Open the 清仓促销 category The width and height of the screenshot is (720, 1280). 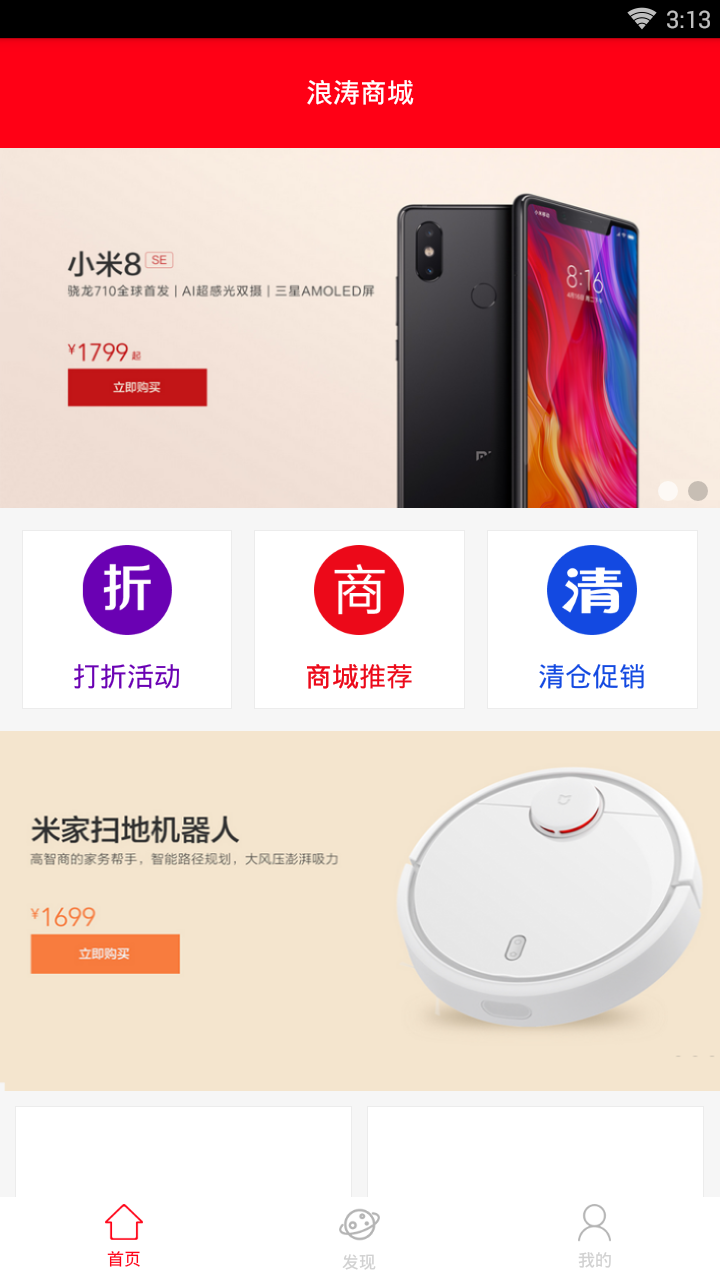click(x=592, y=619)
